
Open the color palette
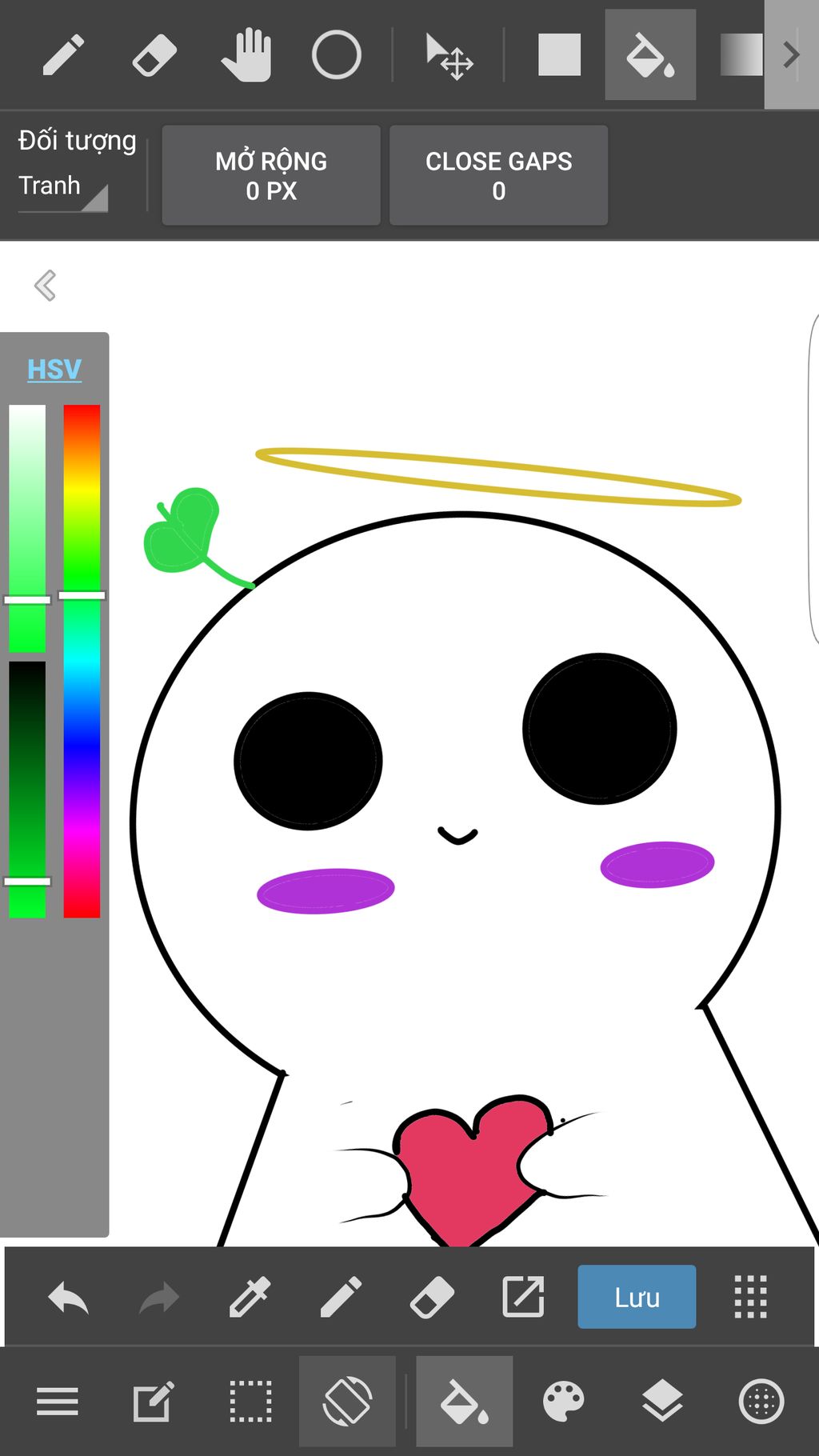point(563,1402)
